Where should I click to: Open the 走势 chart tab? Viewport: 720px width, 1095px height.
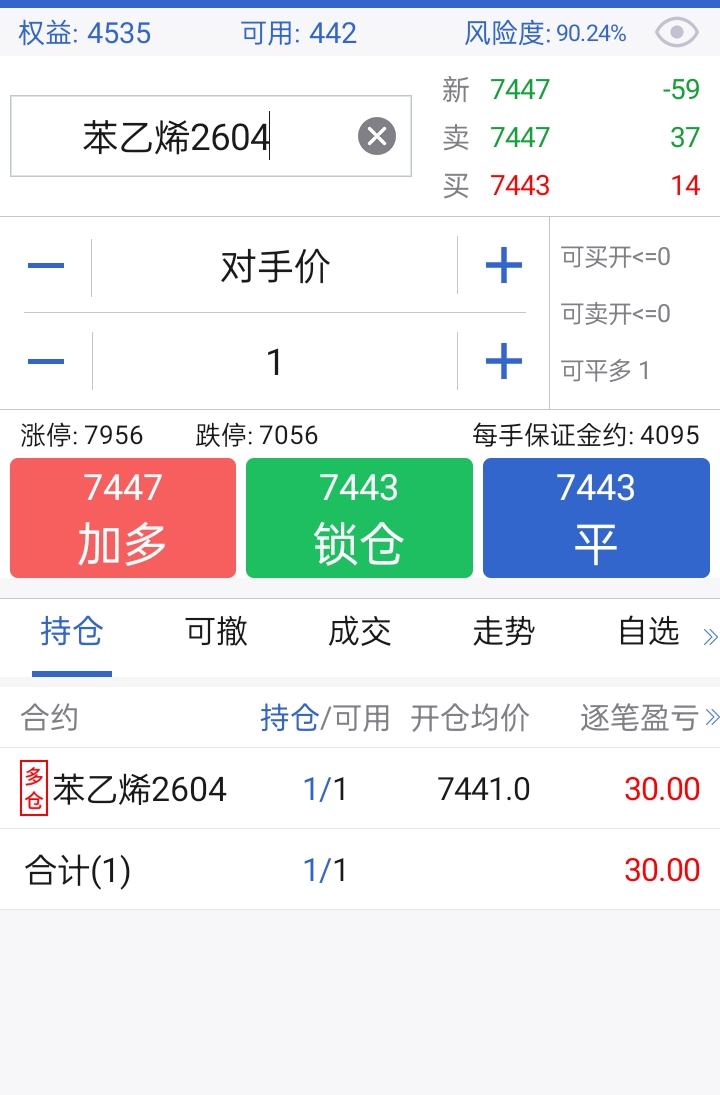click(502, 632)
